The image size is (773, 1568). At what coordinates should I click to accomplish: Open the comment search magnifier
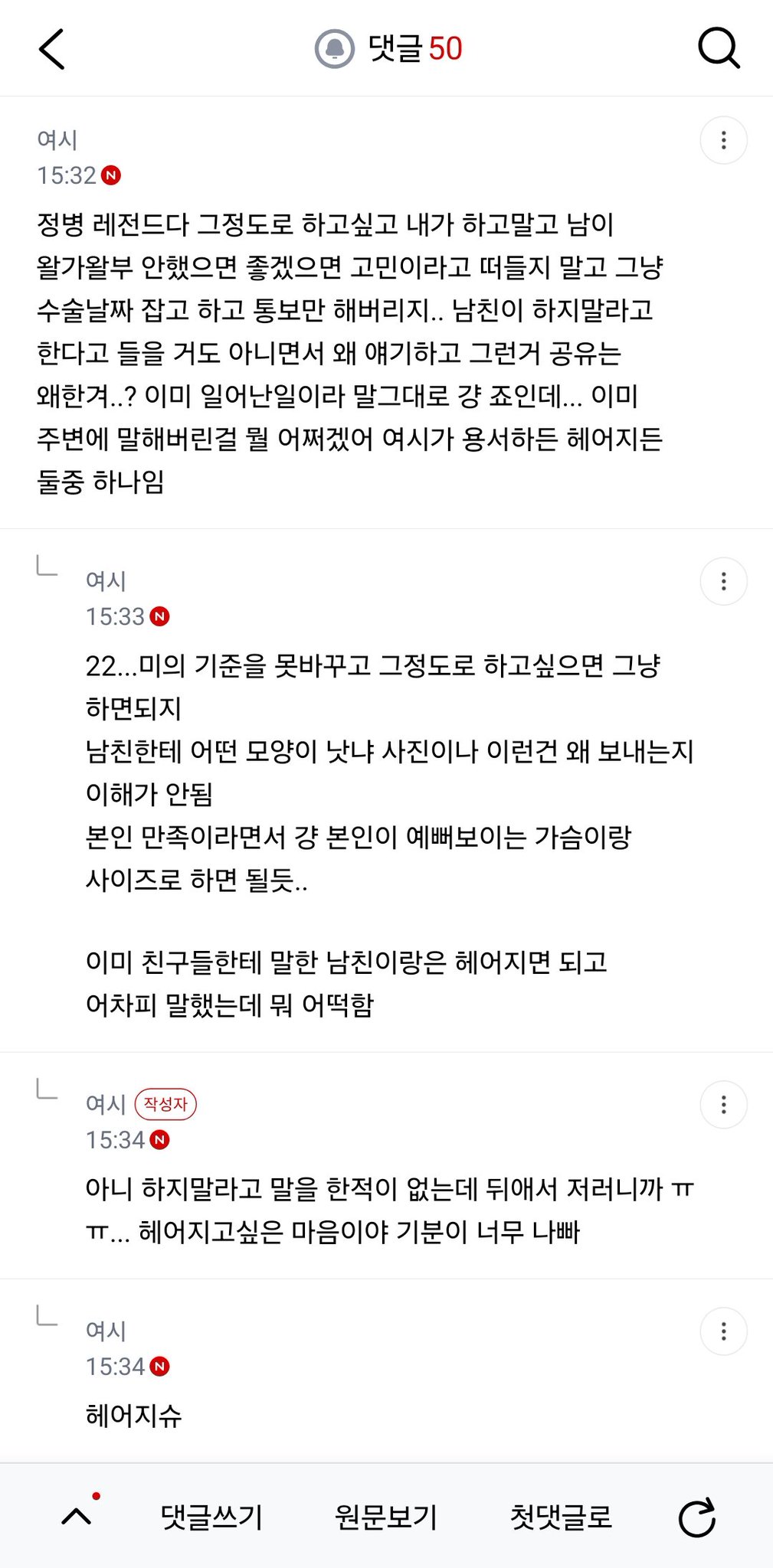click(x=719, y=49)
